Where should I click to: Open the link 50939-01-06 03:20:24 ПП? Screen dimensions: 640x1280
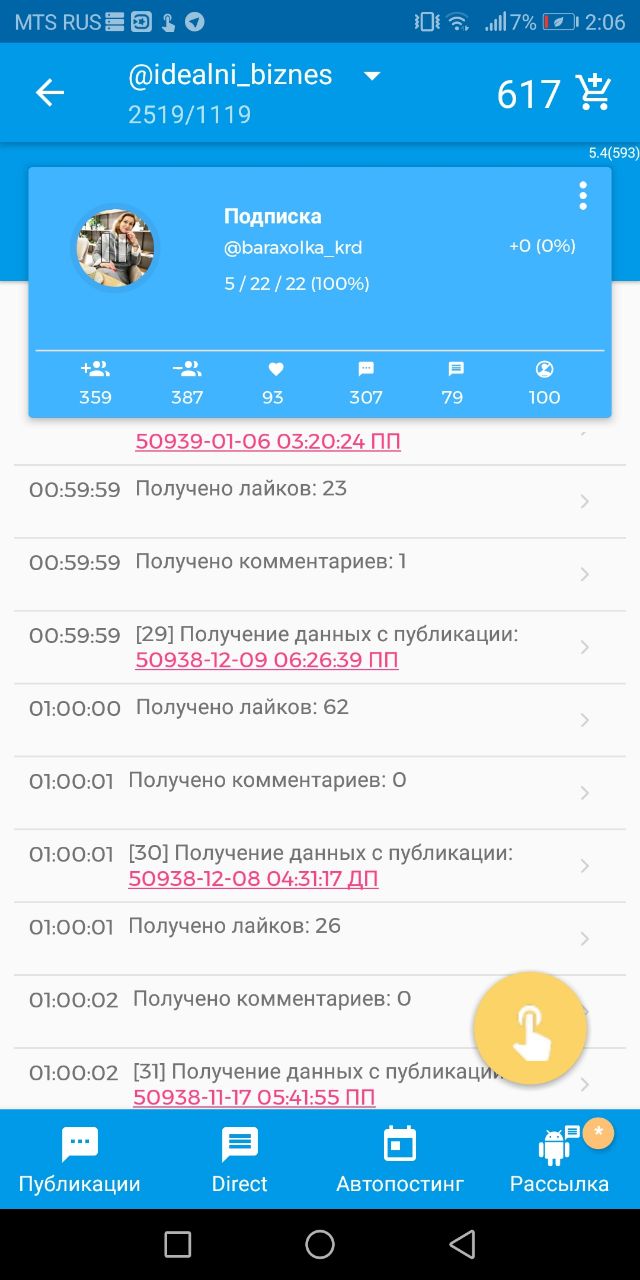pos(268,442)
